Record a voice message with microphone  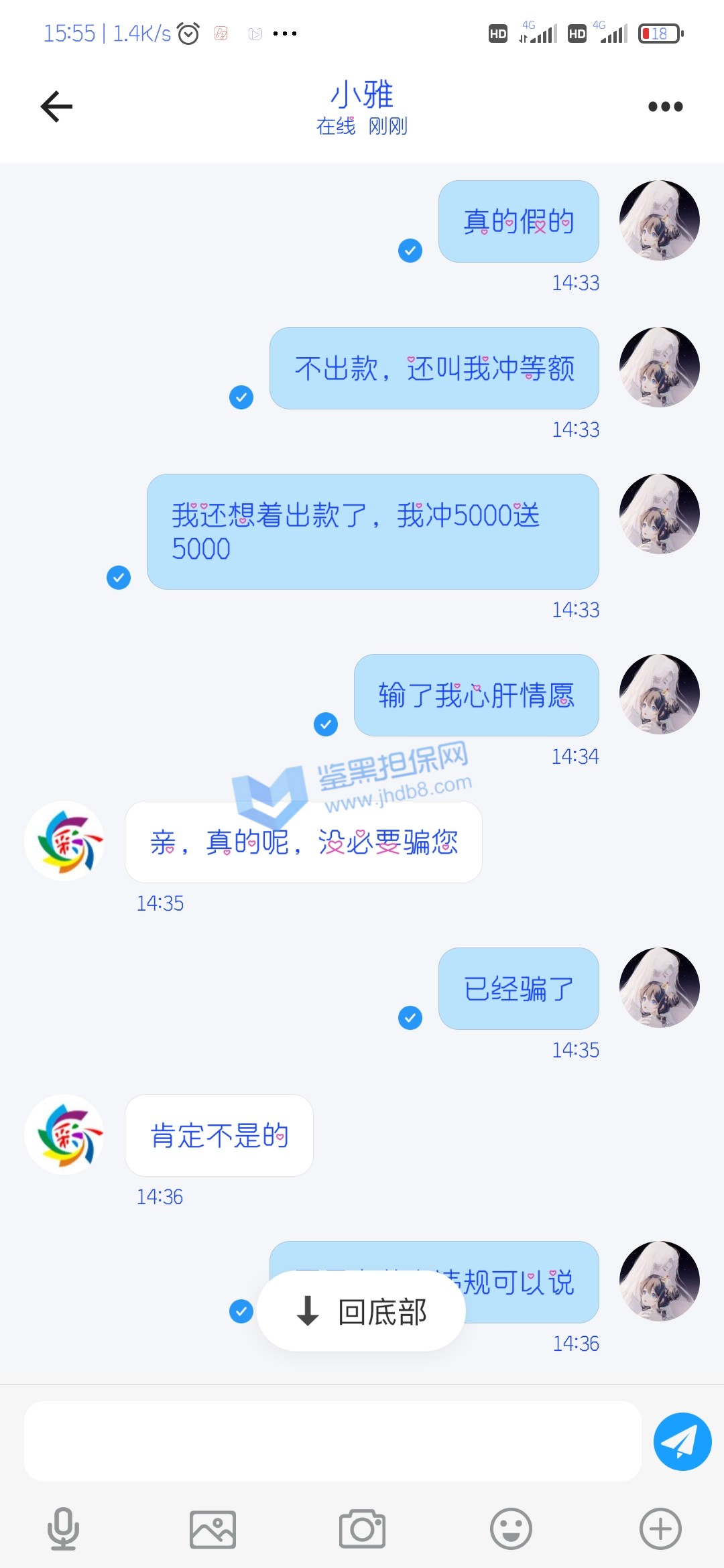[63, 1528]
